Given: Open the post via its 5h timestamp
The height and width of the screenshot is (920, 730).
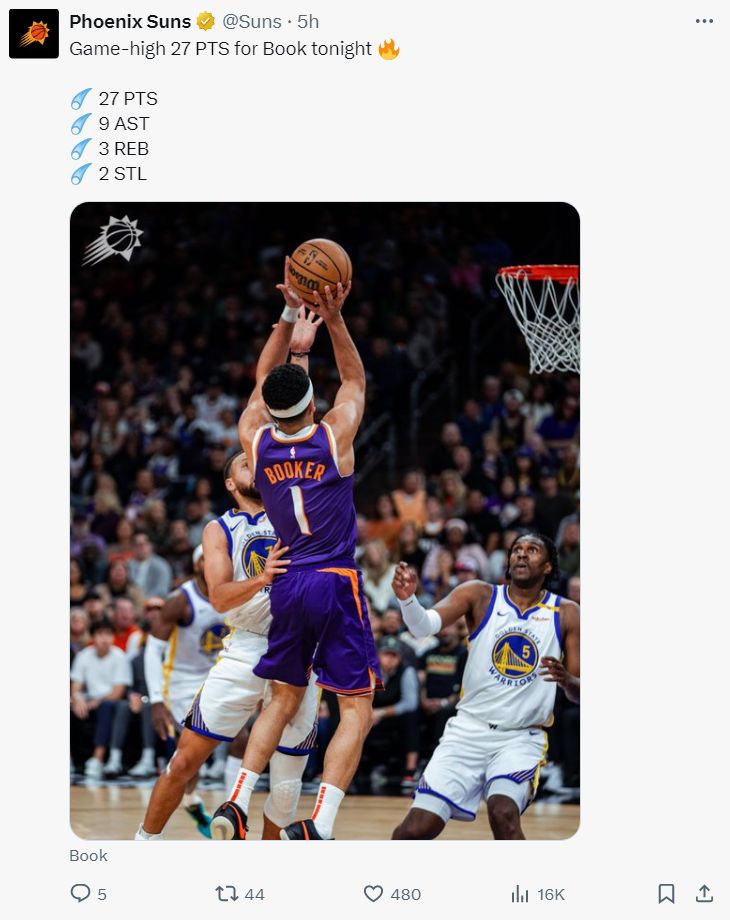Looking at the screenshot, I should [309, 21].
